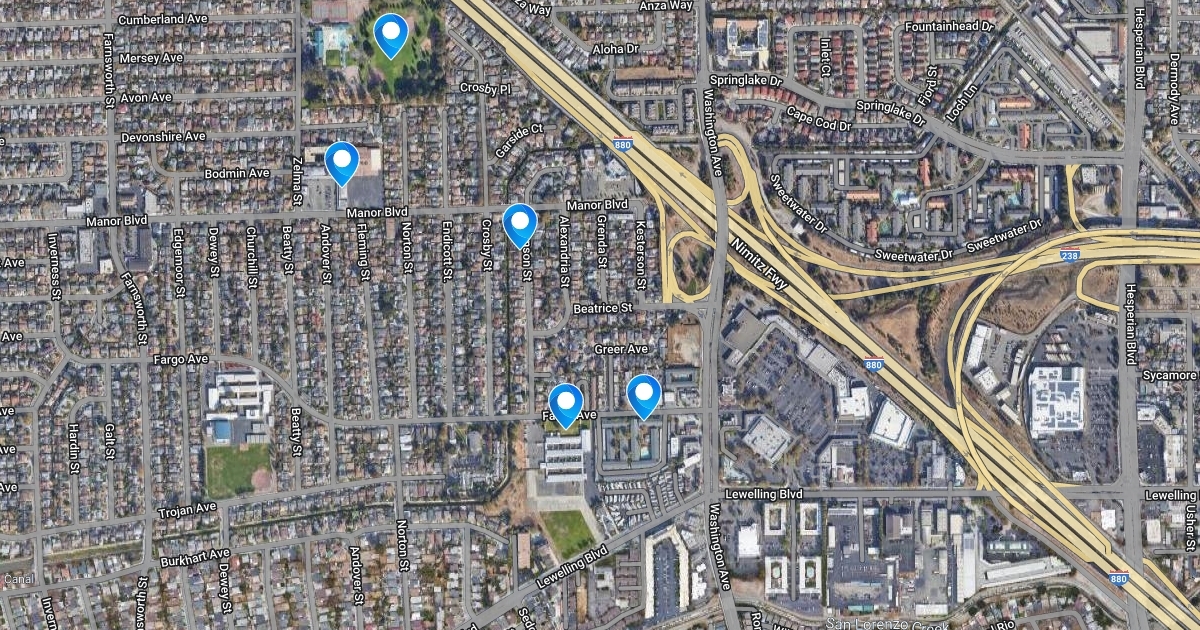
Task: Select the Fargo Ave pin nearest Washington Ave
Action: (x=644, y=394)
